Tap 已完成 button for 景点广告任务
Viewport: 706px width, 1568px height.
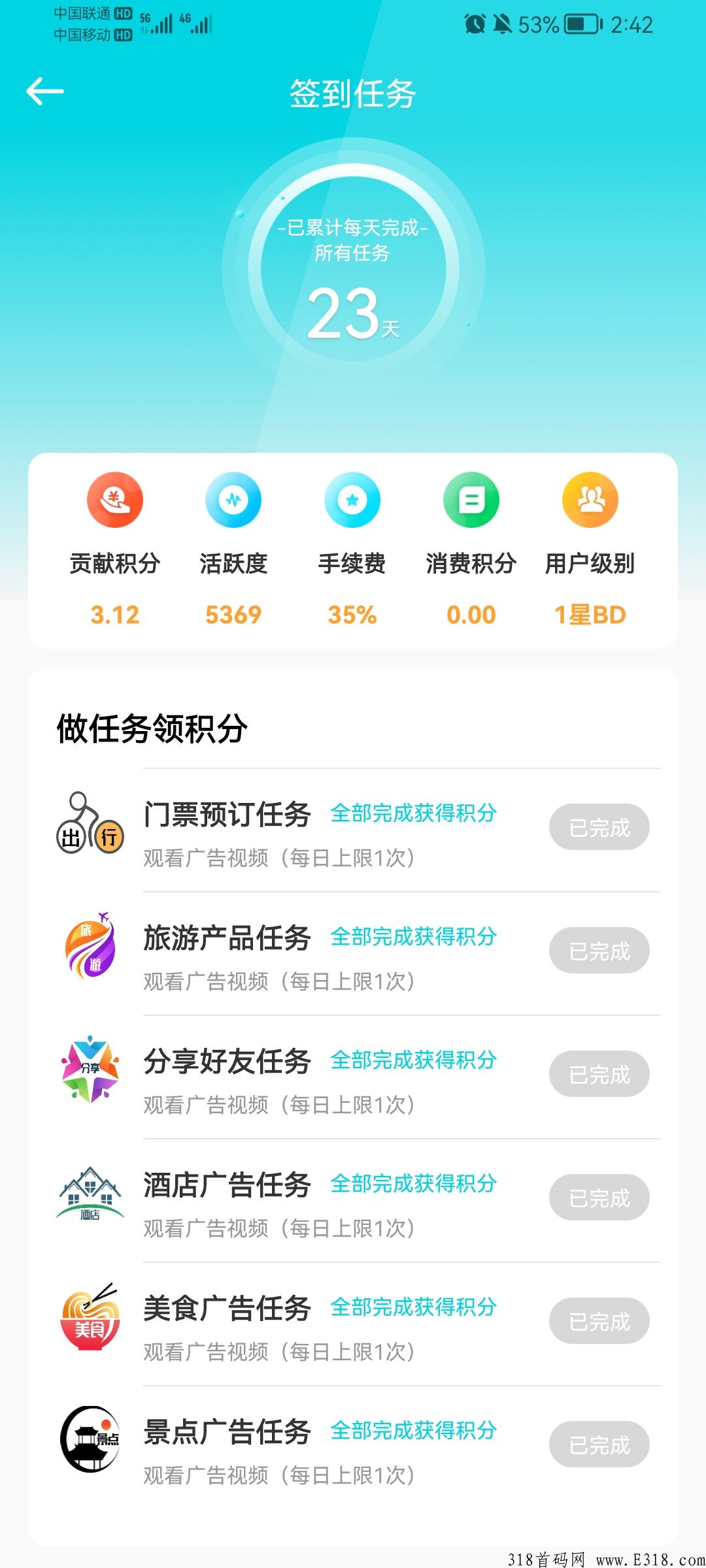point(599,1445)
